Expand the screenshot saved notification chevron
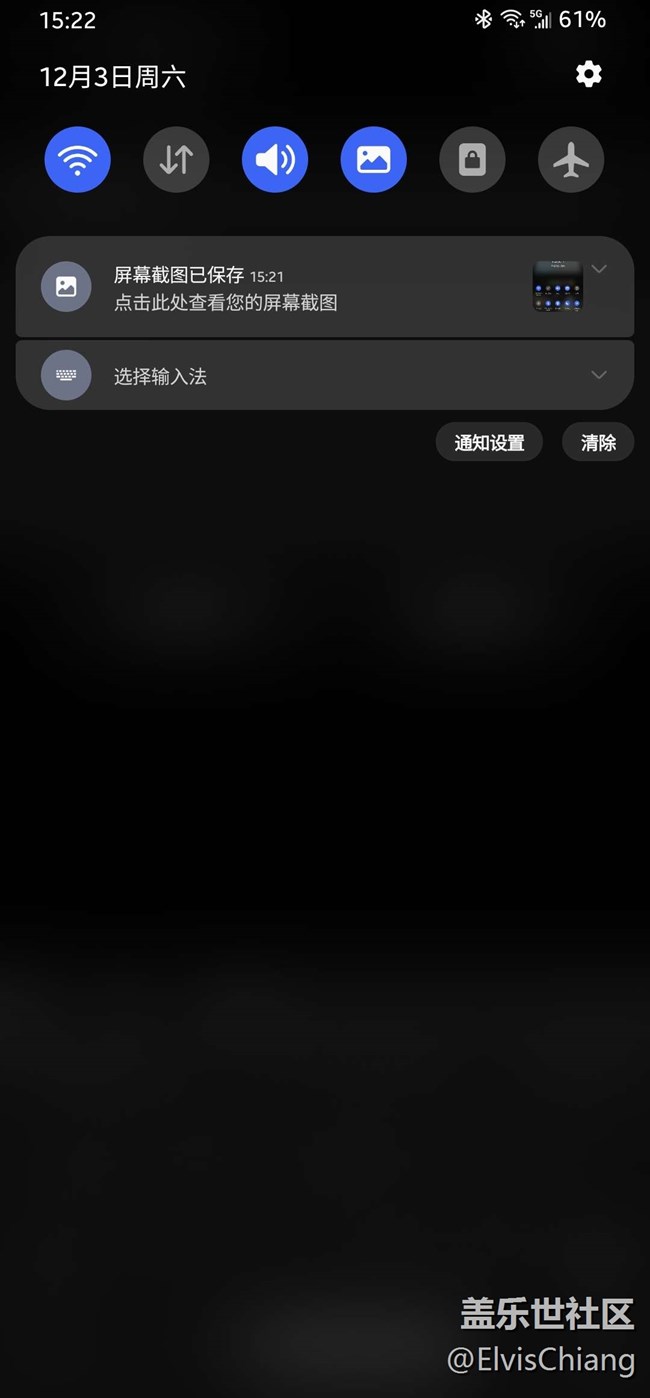 click(599, 269)
